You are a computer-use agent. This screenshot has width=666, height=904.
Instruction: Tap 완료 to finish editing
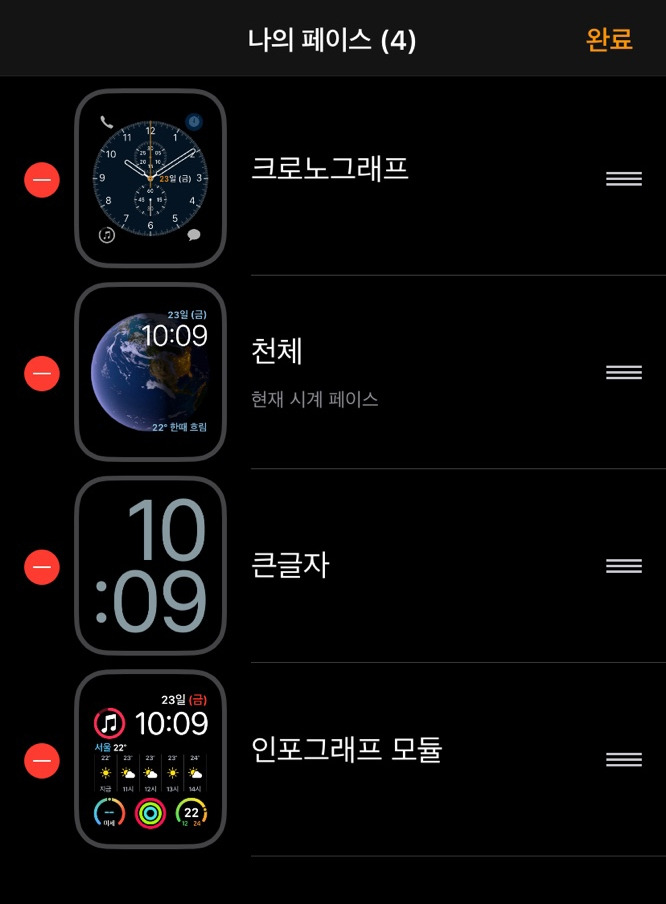click(609, 39)
